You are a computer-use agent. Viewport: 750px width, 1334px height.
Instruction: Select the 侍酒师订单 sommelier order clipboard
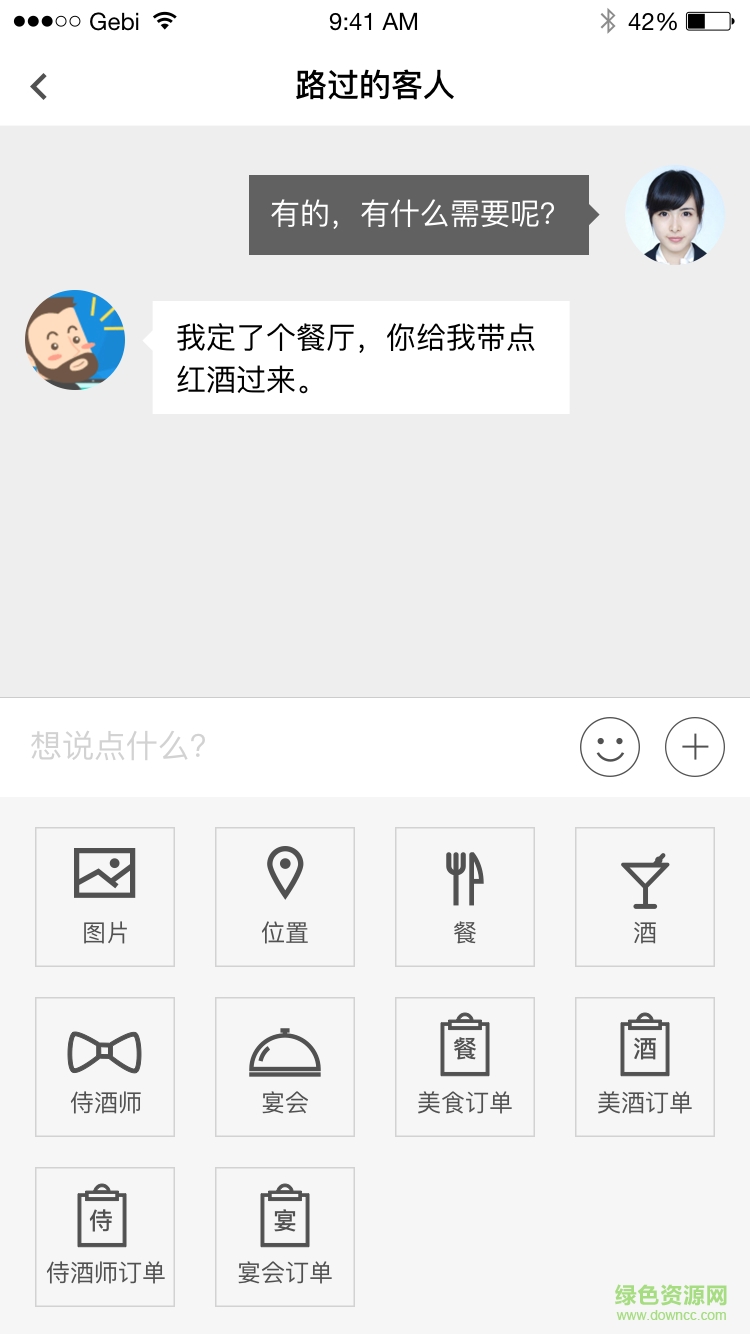(104, 1235)
